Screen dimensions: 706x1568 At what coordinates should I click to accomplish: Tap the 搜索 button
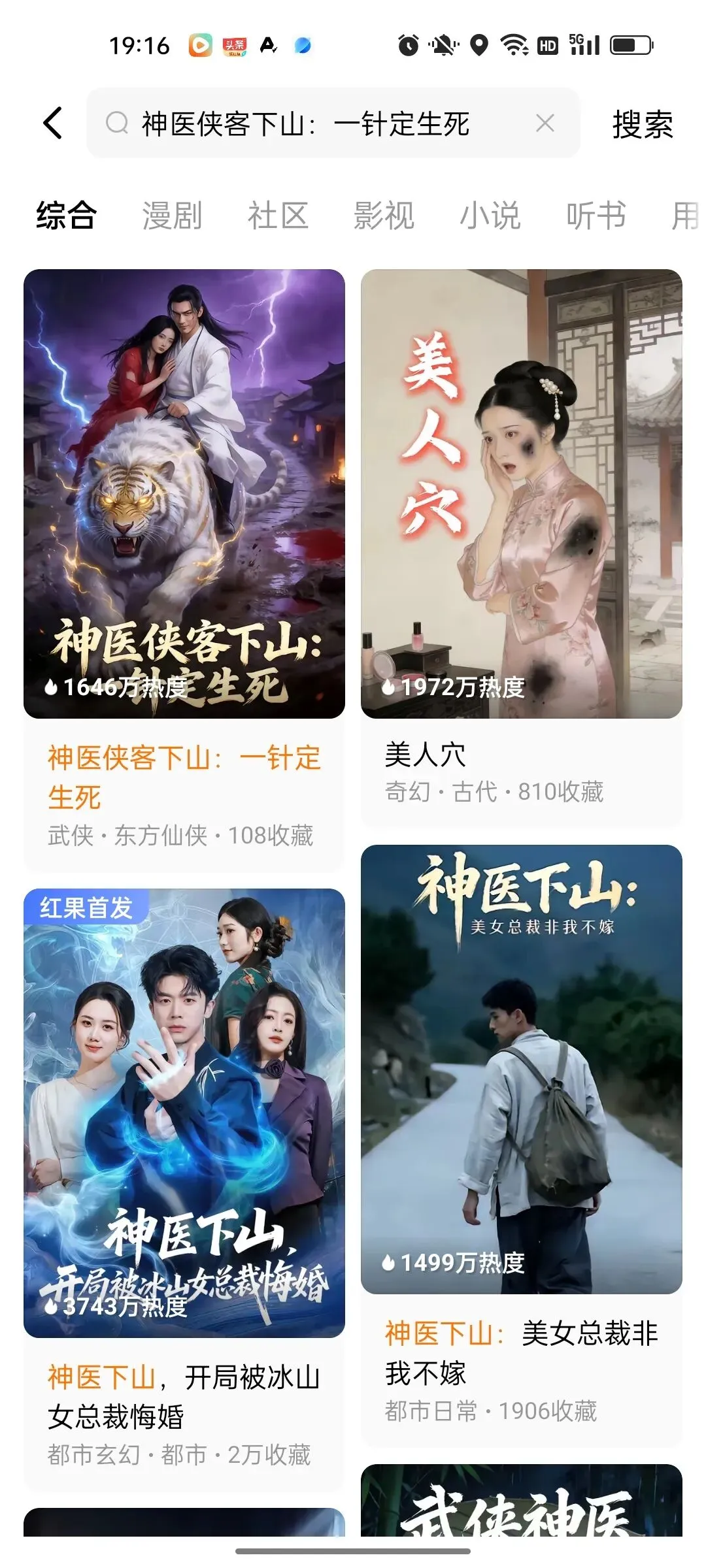tap(642, 124)
